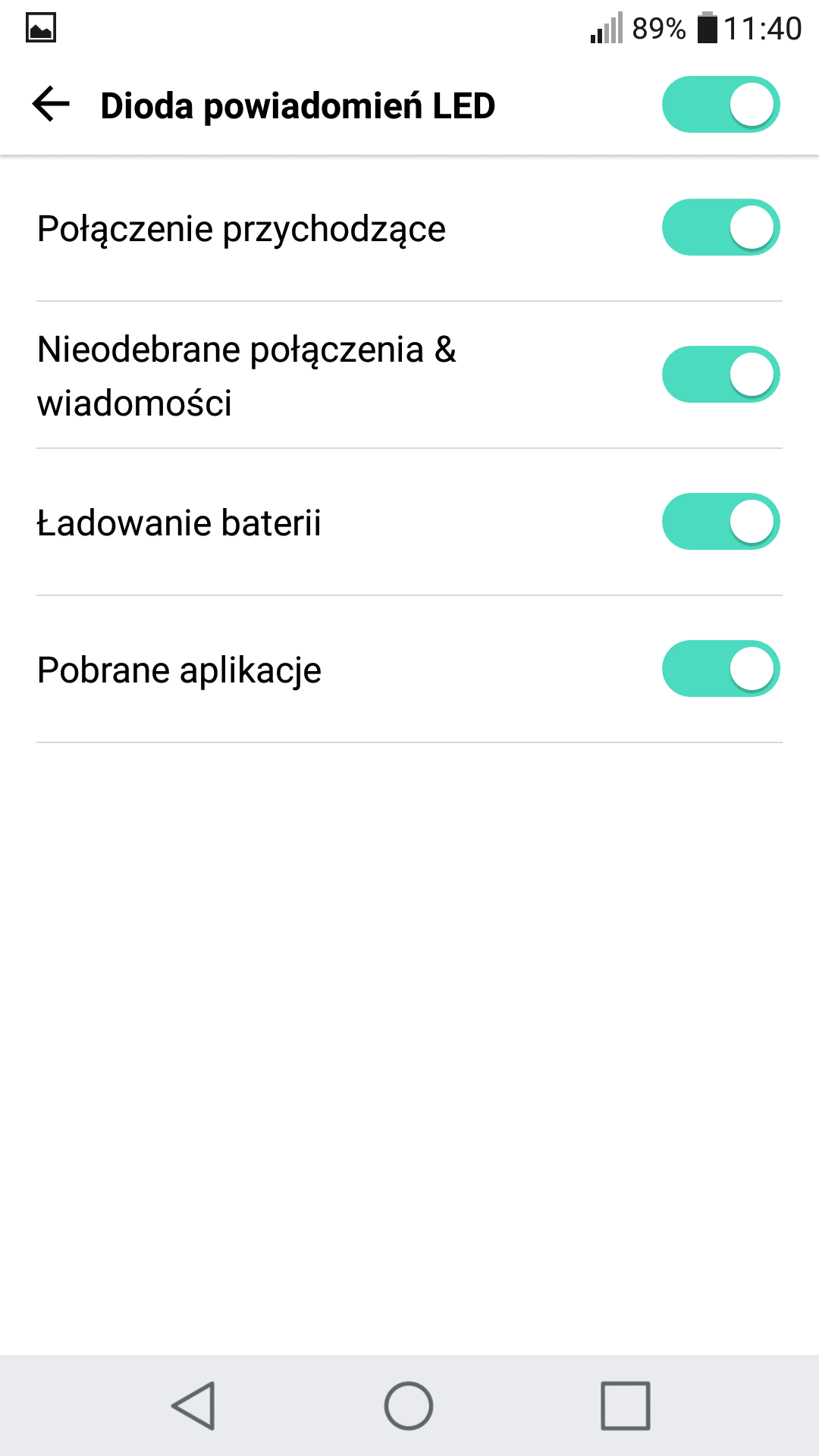Disable Pobrane aplikacje LED notifications

point(720,669)
